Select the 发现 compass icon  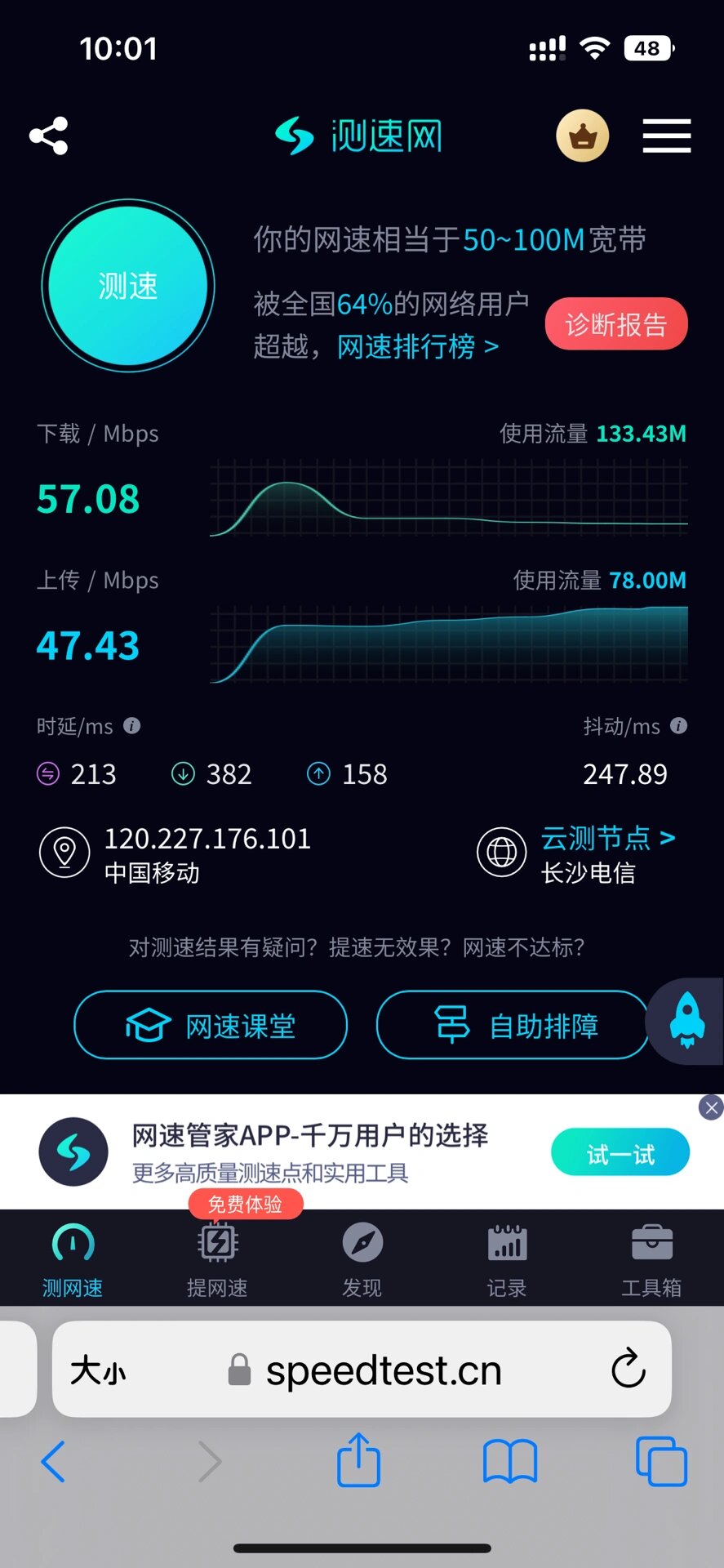362,1242
